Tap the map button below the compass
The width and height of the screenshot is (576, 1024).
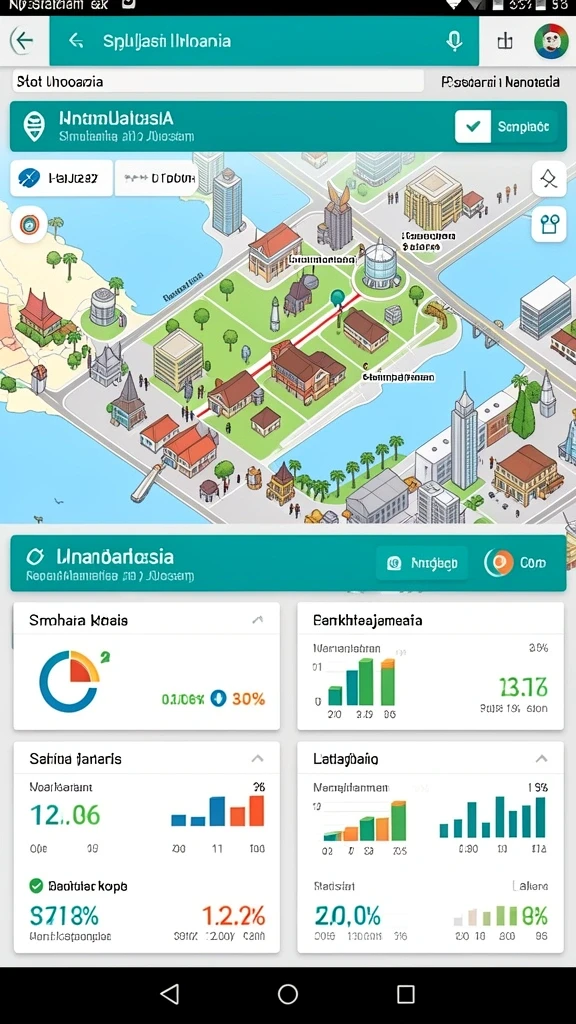click(549, 225)
